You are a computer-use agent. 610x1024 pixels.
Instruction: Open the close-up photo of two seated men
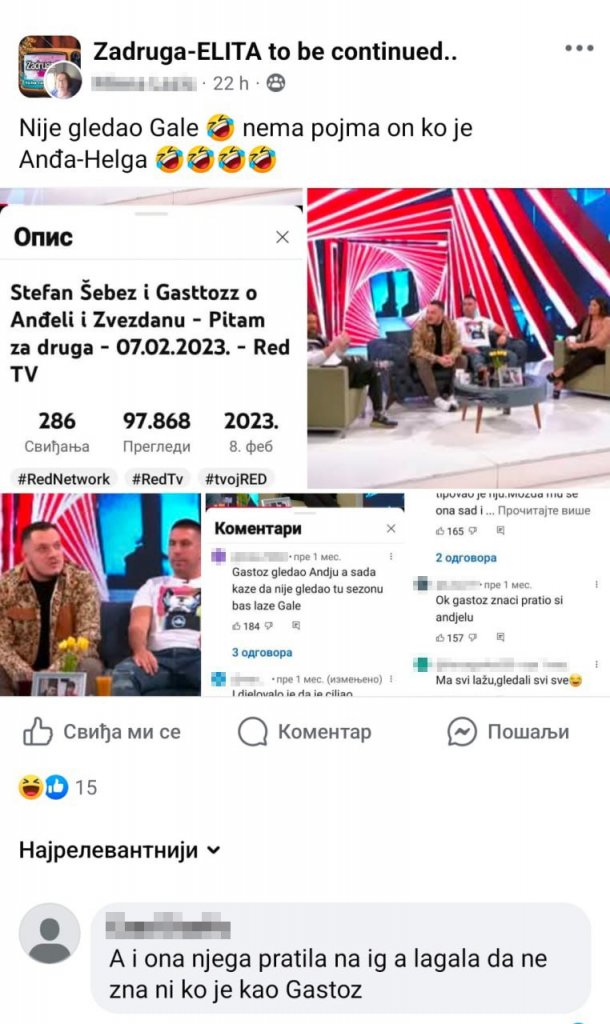(100, 595)
